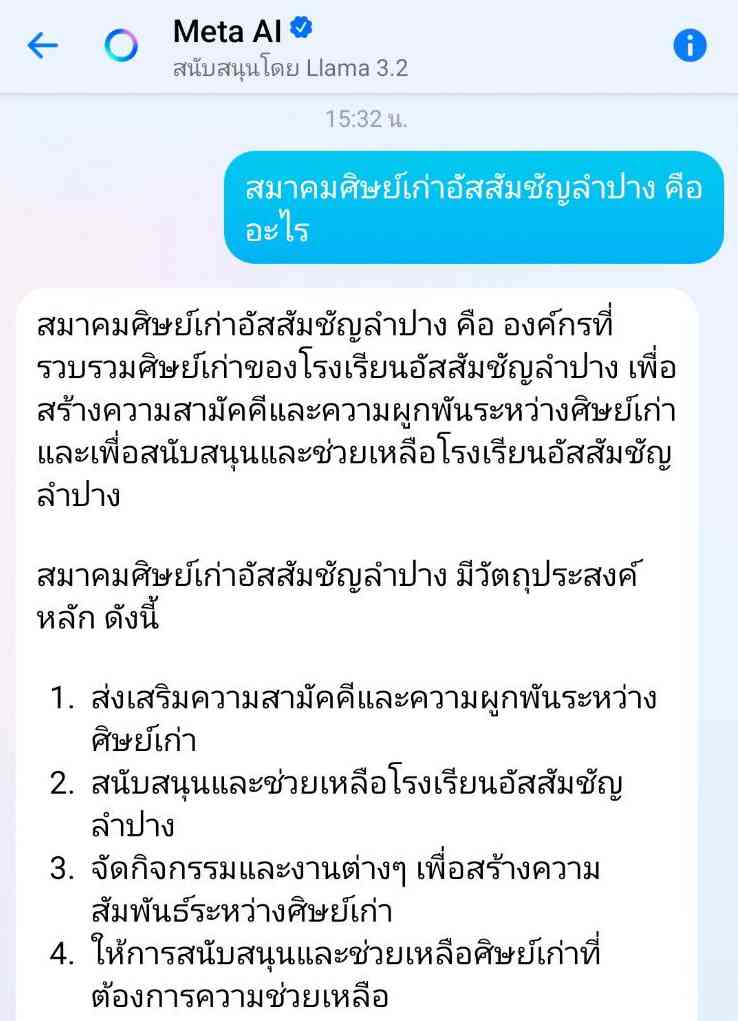Image resolution: width=738 pixels, height=1021 pixels.
Task: Go back from the Meta AI chat
Action: [42, 47]
